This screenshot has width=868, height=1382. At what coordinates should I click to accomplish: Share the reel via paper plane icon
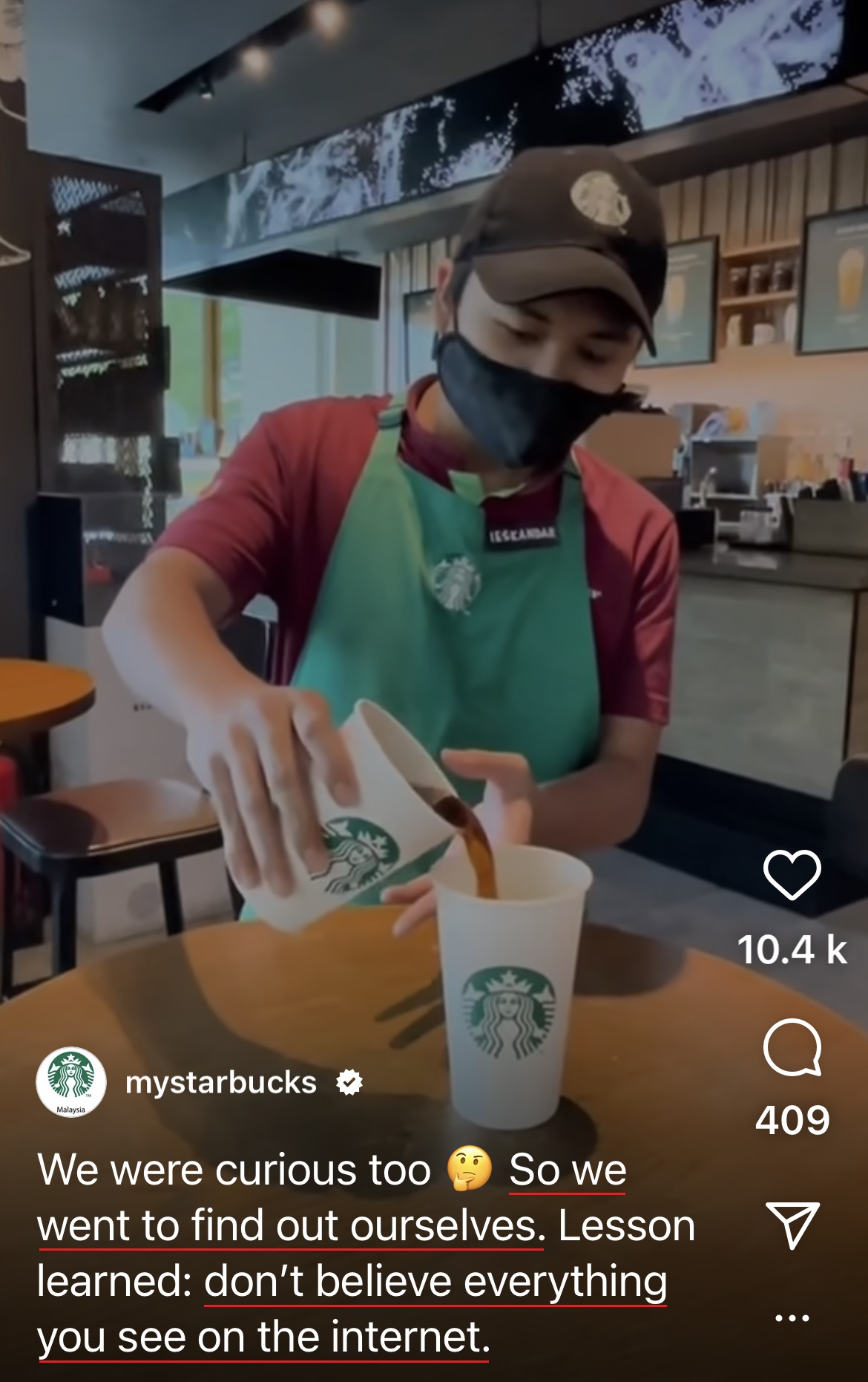coord(792,1225)
